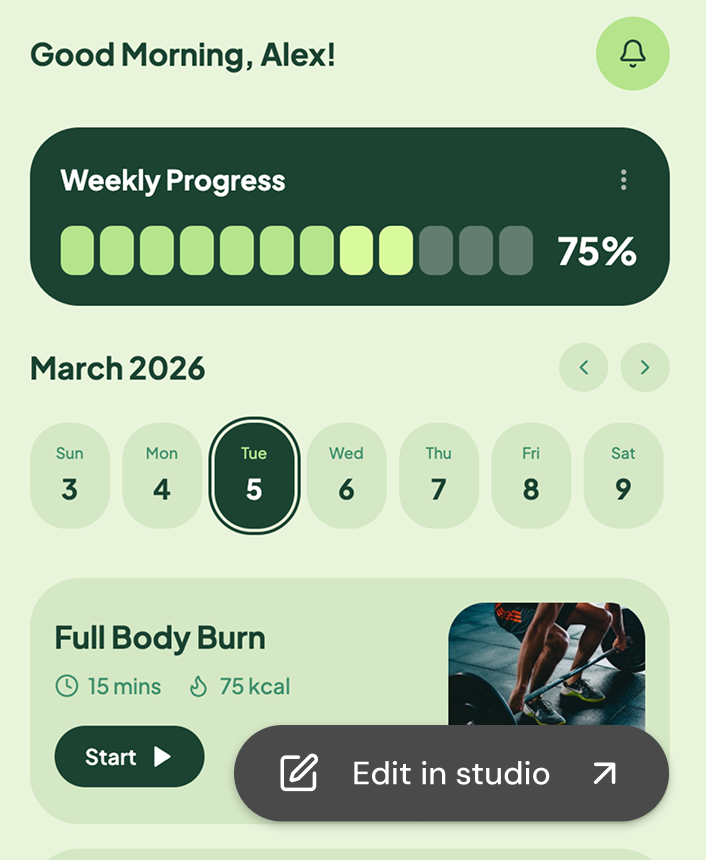Select Monday the 4th
Viewport: 706px width, 860px height.
tap(162, 475)
